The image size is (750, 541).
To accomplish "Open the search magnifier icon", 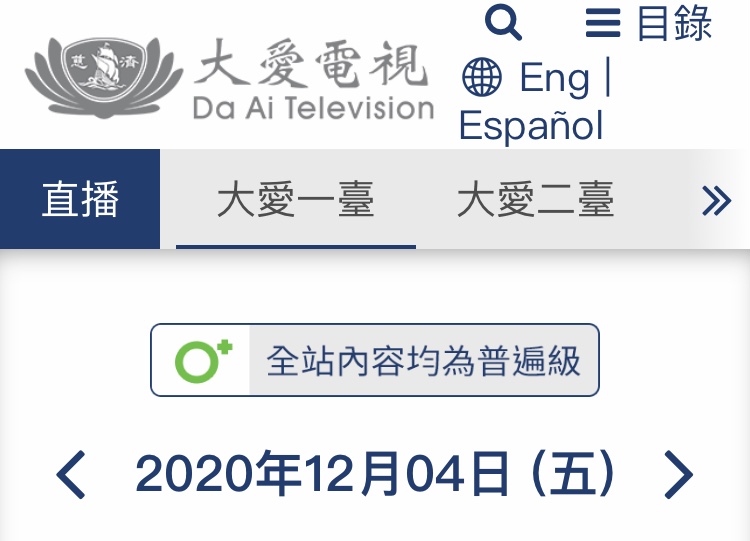I will 503,22.
